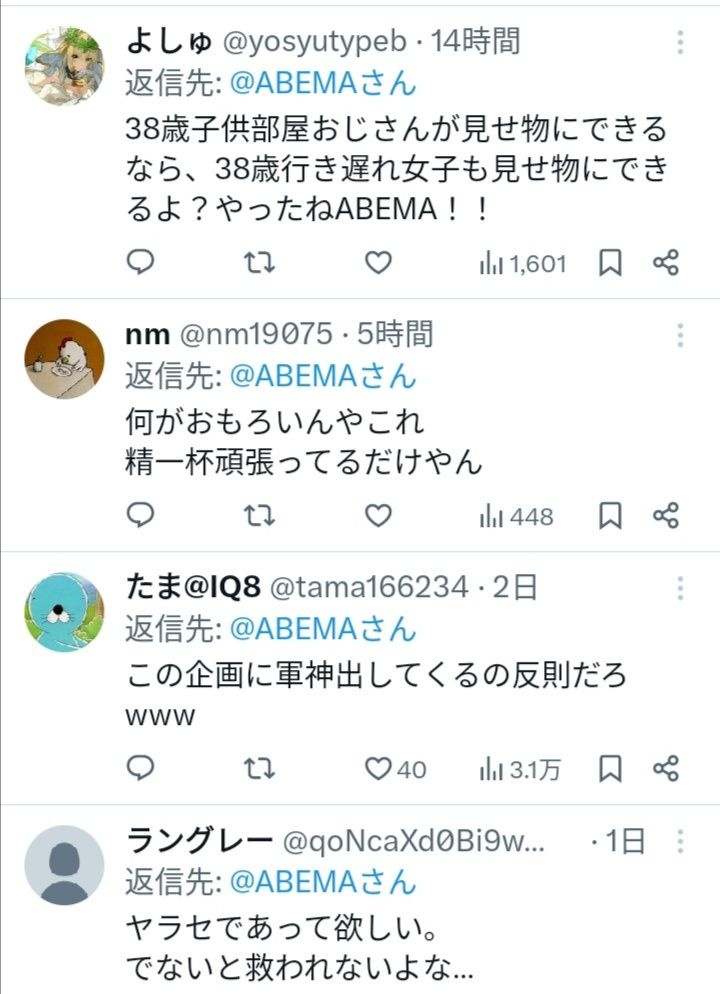Open overflow menu on よしゅ's tweet
The width and height of the screenshot is (720, 994).
[x=680, y=42]
